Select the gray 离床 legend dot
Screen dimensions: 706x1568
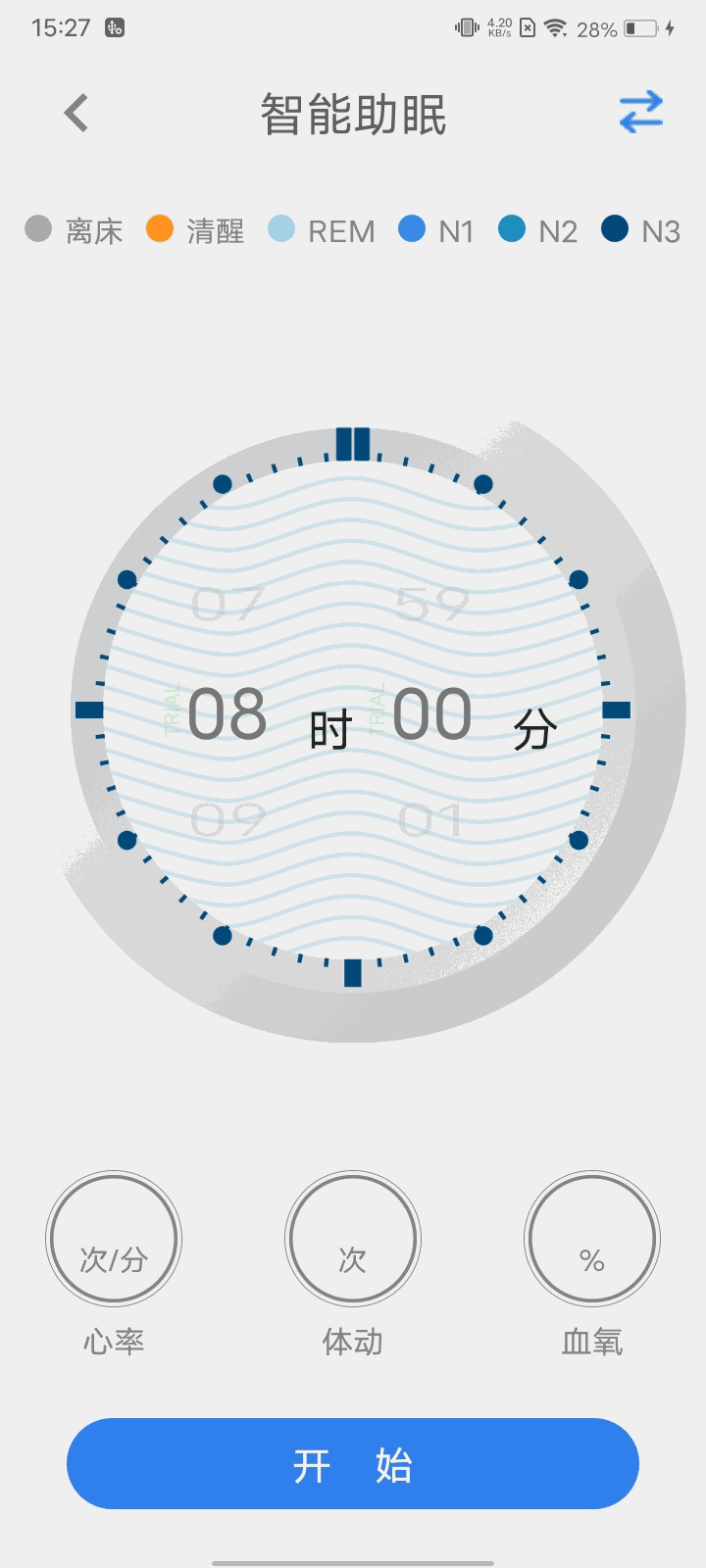[36, 228]
